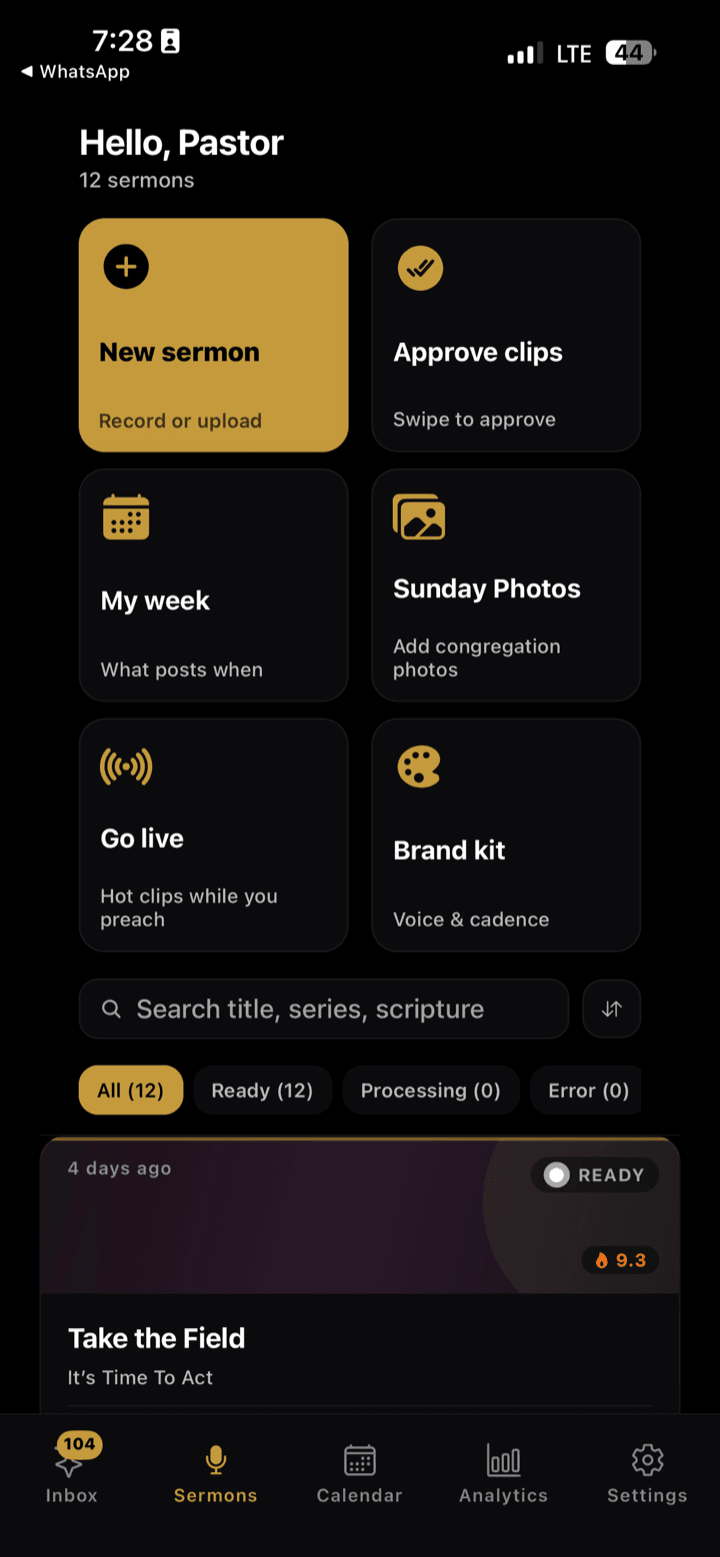Open the Brand kit tile
The height and width of the screenshot is (1557, 720).
(x=506, y=835)
